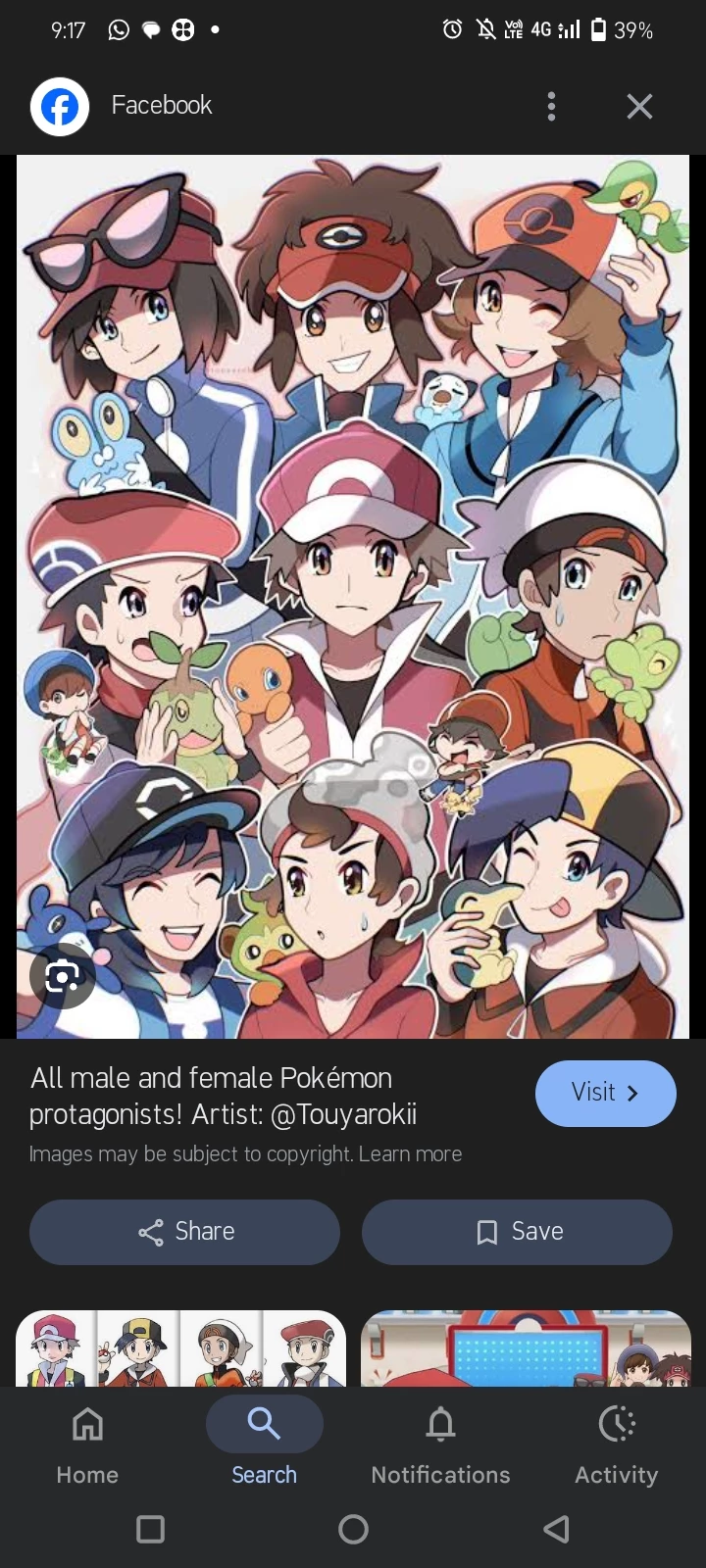Screen dimensions: 706x1568
Task: Switch to the Search tab
Action: pos(264,1443)
